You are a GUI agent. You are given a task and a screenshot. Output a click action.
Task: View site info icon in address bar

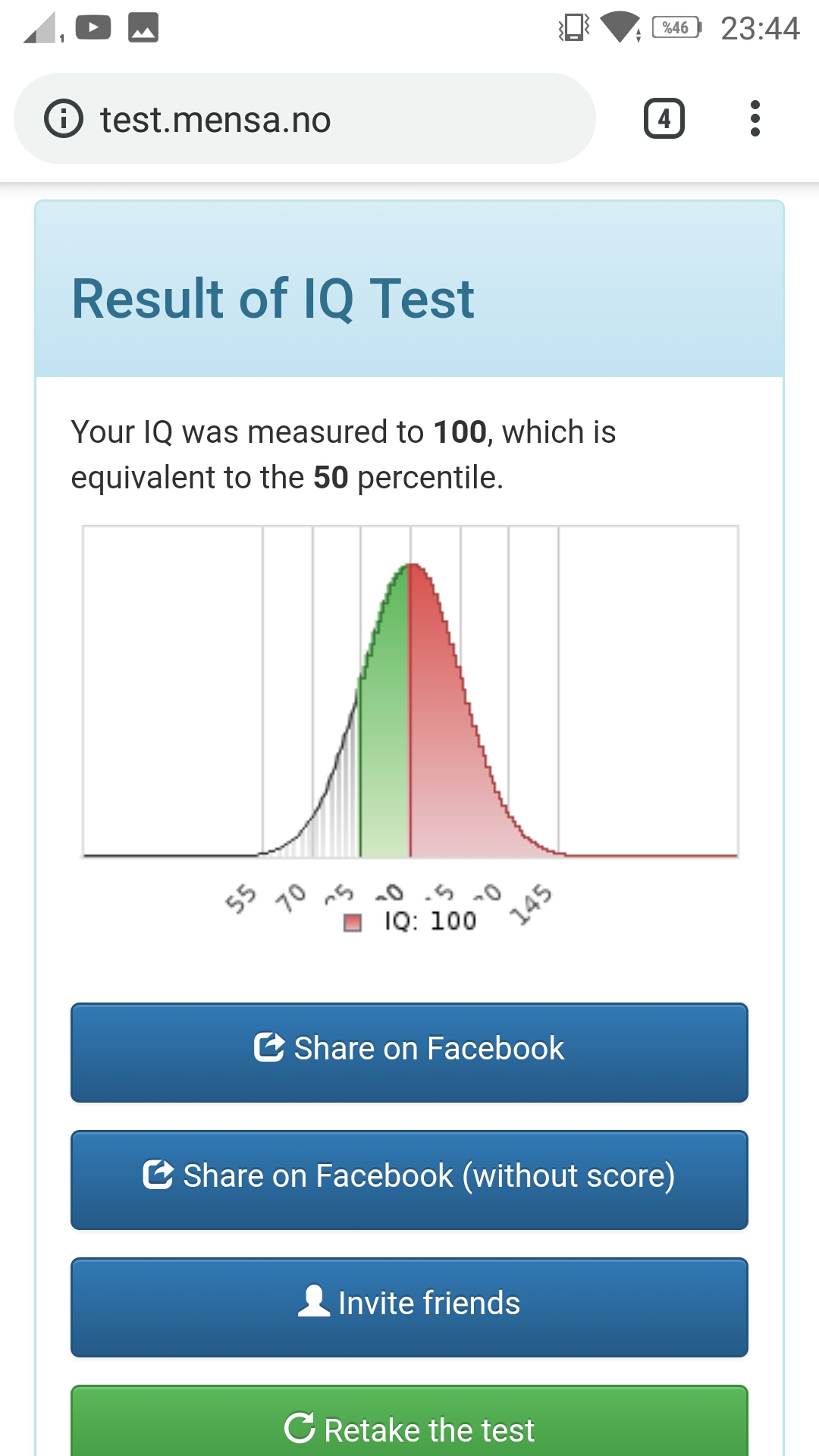[64, 119]
